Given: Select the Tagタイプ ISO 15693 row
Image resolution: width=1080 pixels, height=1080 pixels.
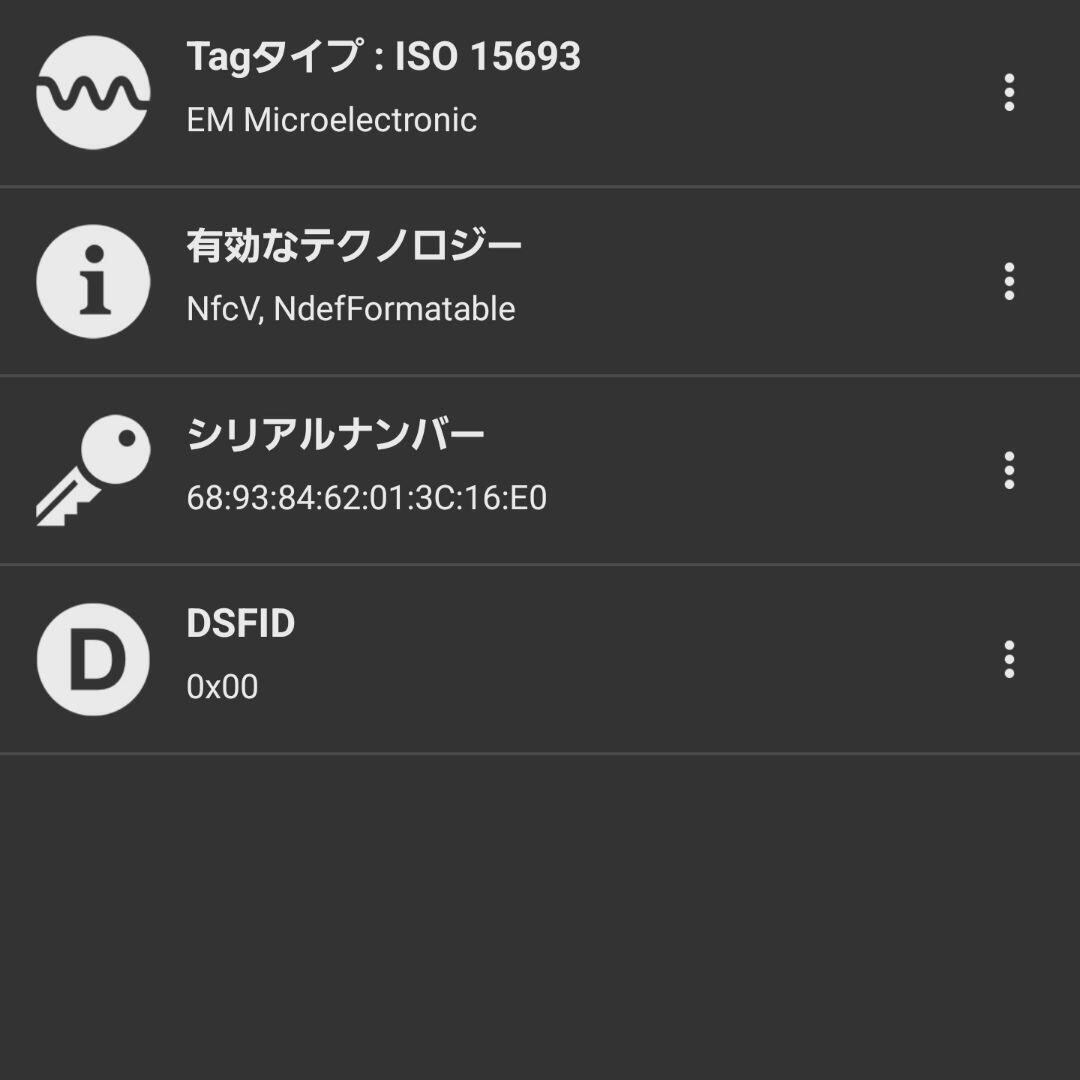Looking at the screenshot, I should [500, 92].
